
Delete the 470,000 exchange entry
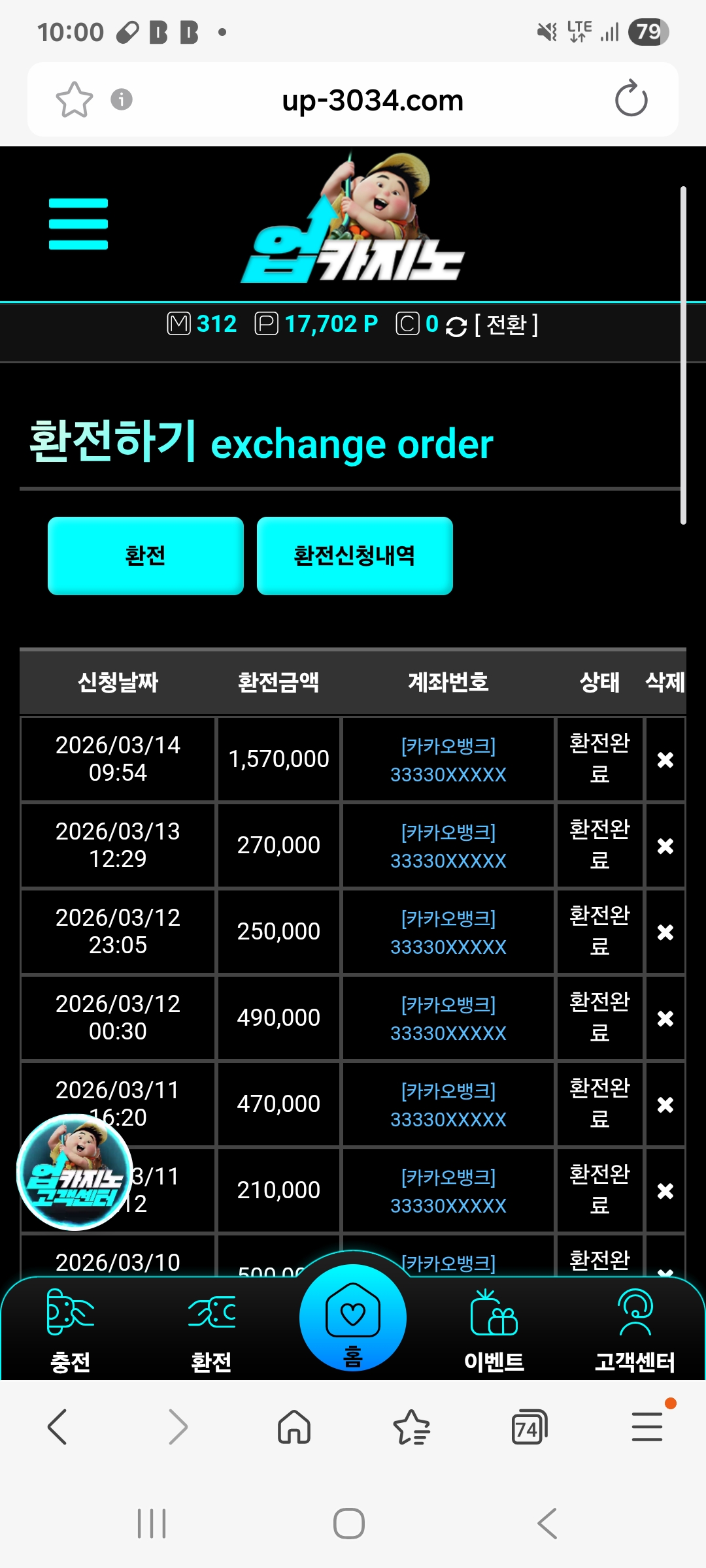(665, 1105)
